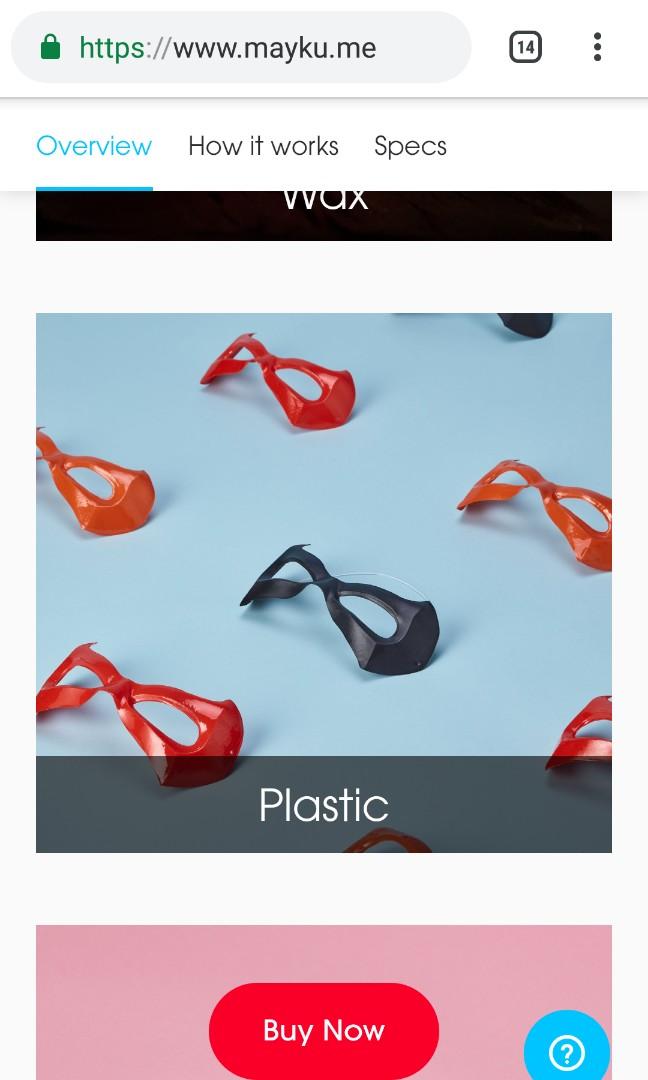Open the help question mark bubble
This screenshot has width=648, height=1080.
click(567, 1051)
